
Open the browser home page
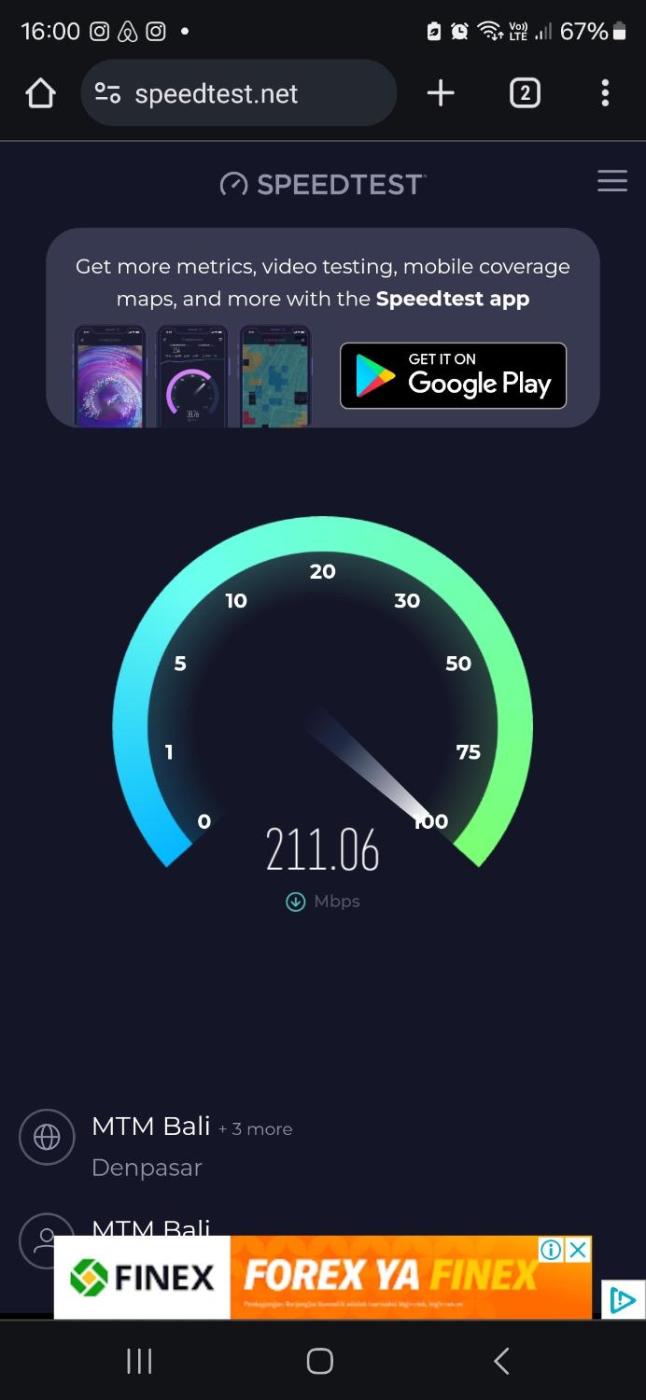40,94
